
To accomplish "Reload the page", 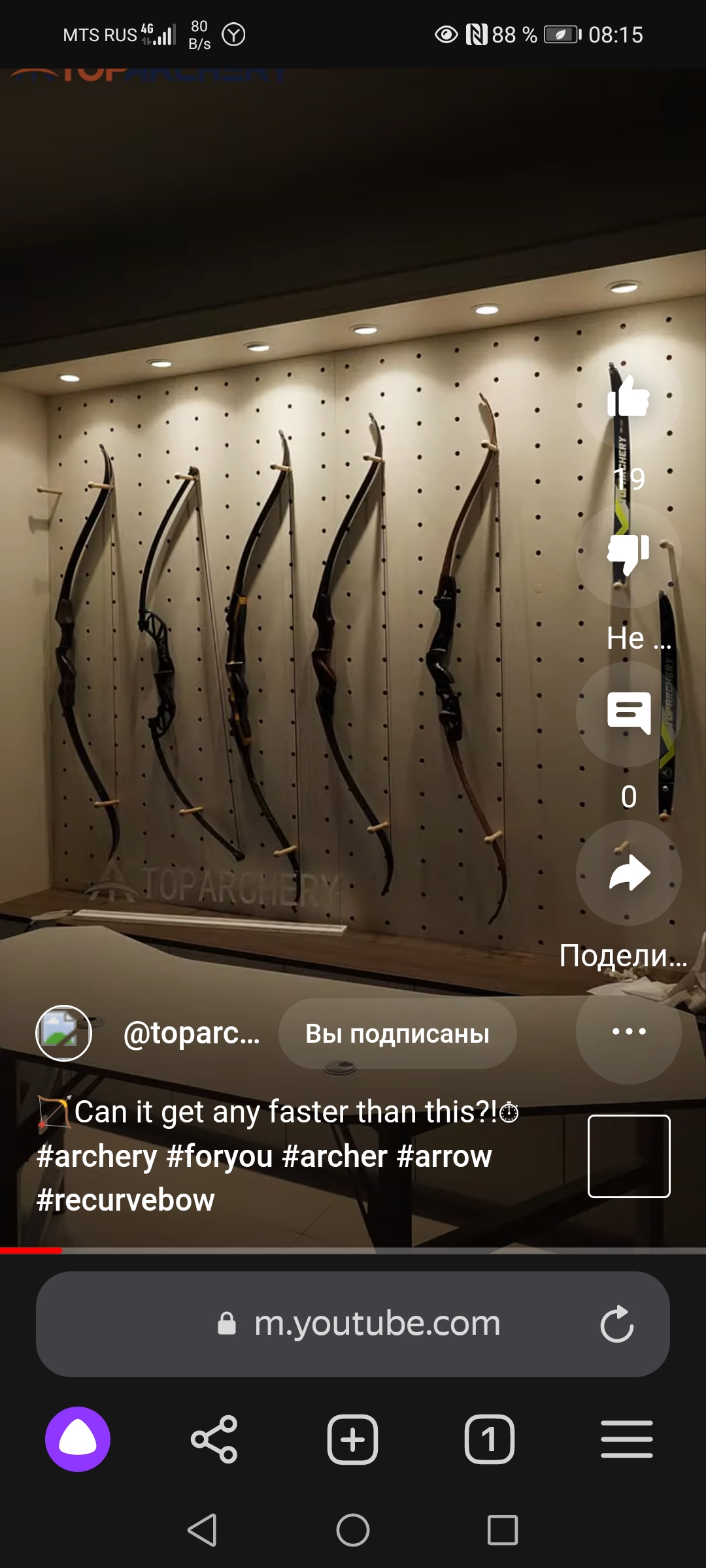I will click(x=616, y=1324).
